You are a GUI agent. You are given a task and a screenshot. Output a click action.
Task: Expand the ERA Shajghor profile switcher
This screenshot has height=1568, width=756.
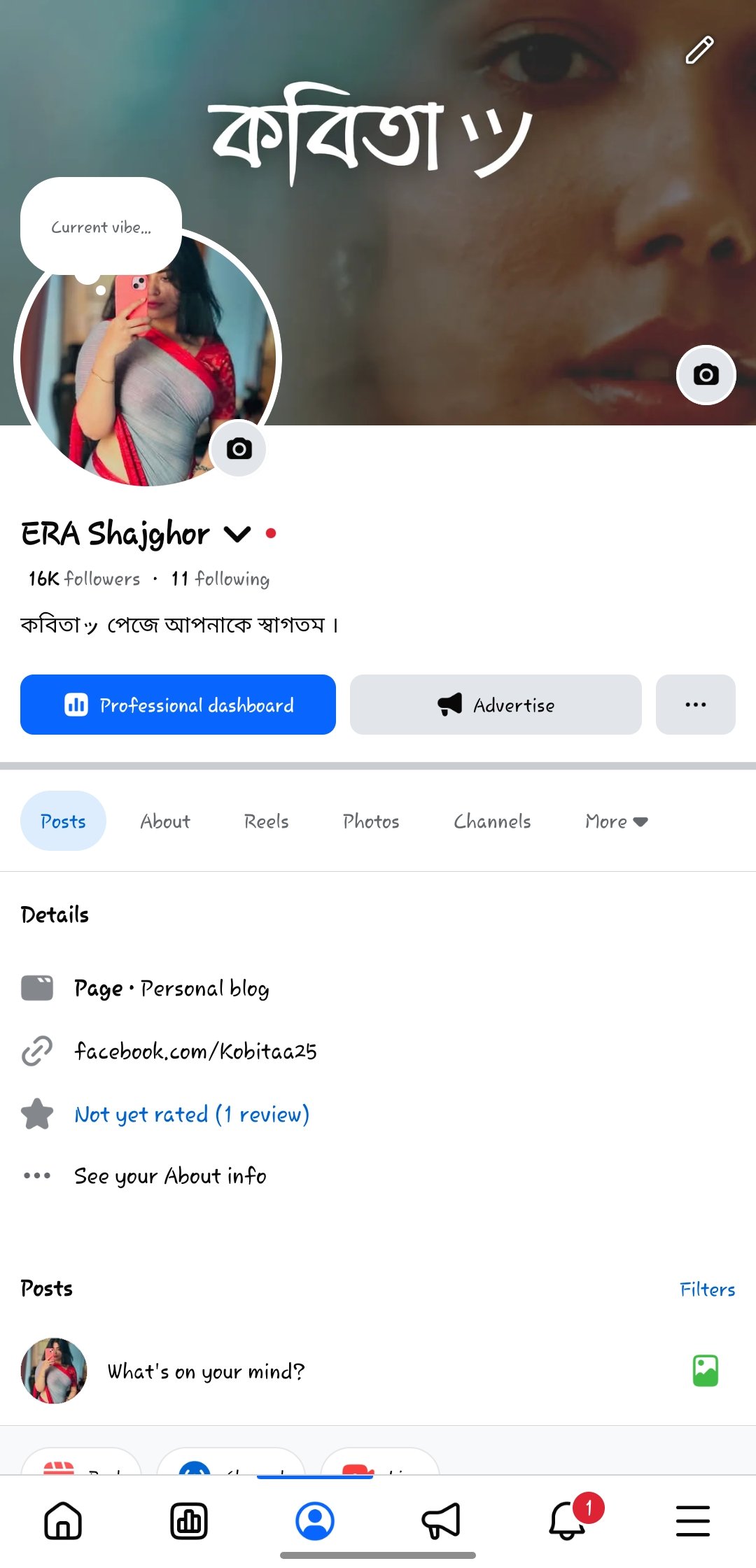pos(237,535)
